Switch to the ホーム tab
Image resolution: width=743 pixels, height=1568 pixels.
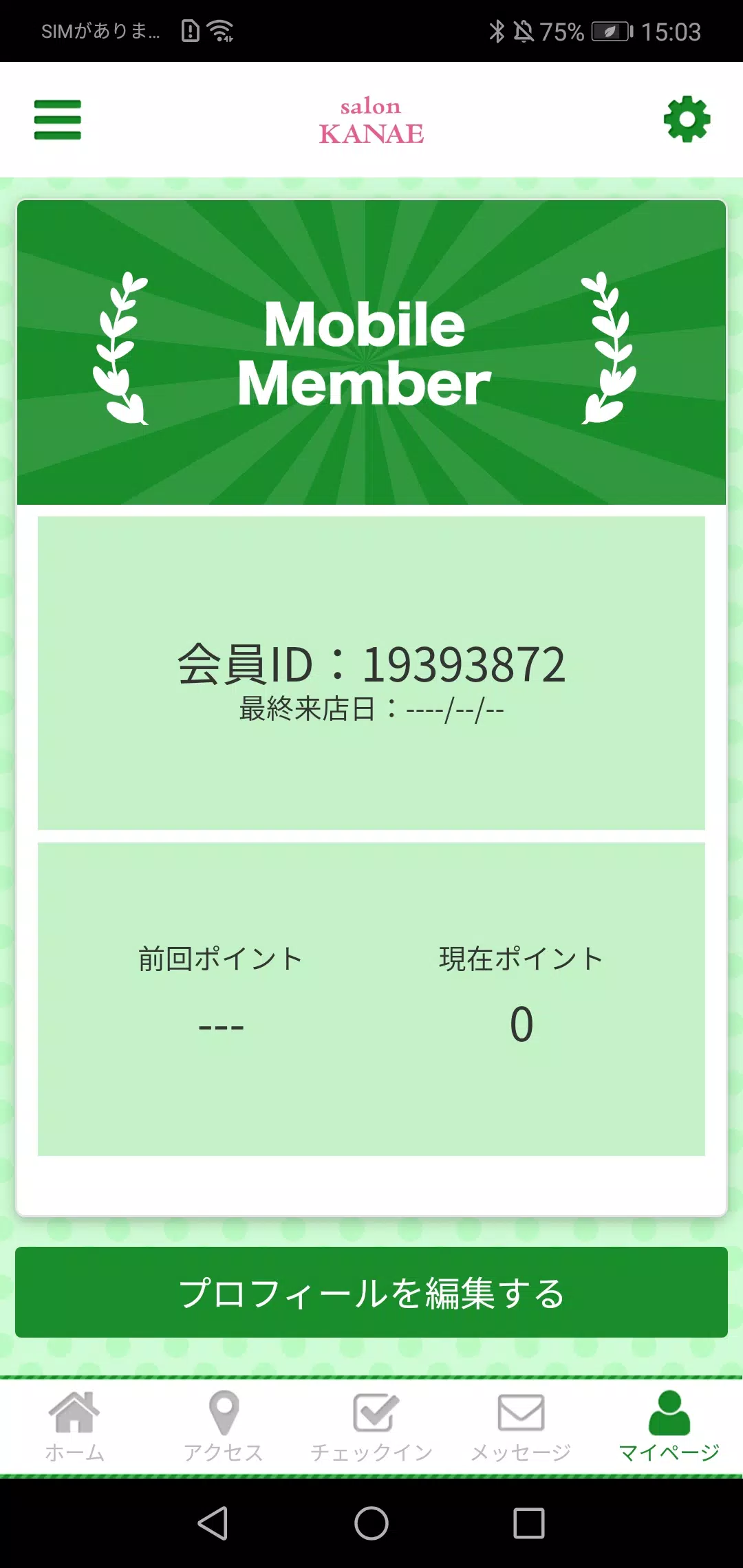point(74,1426)
